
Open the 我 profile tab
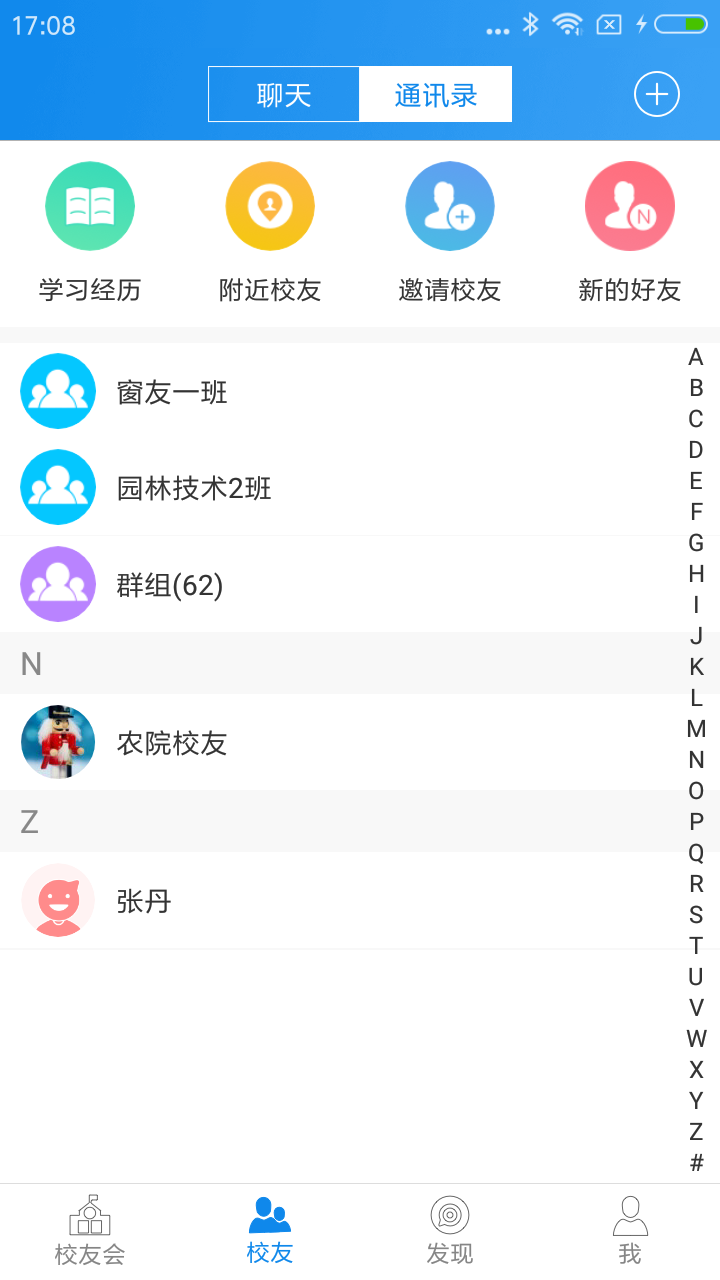630,1232
